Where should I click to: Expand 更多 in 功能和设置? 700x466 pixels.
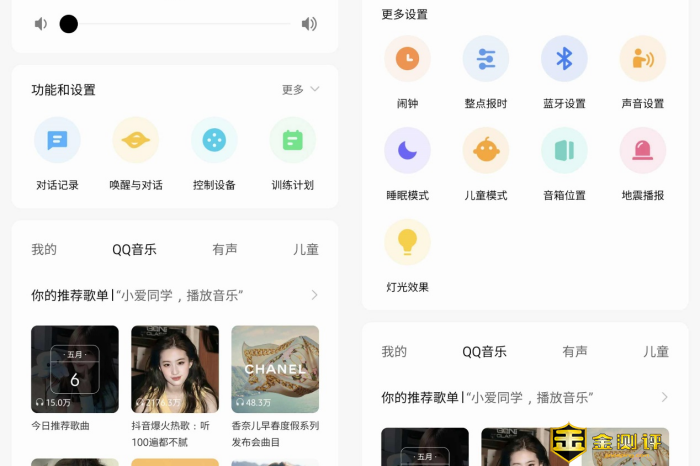pos(300,89)
